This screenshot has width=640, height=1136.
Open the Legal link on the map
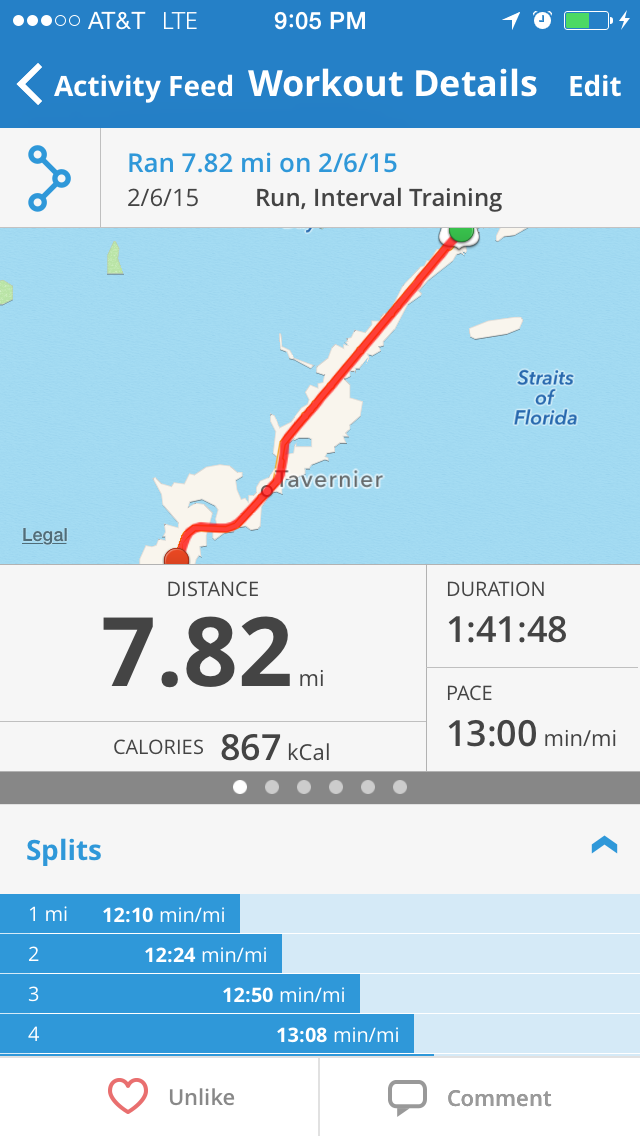45,535
